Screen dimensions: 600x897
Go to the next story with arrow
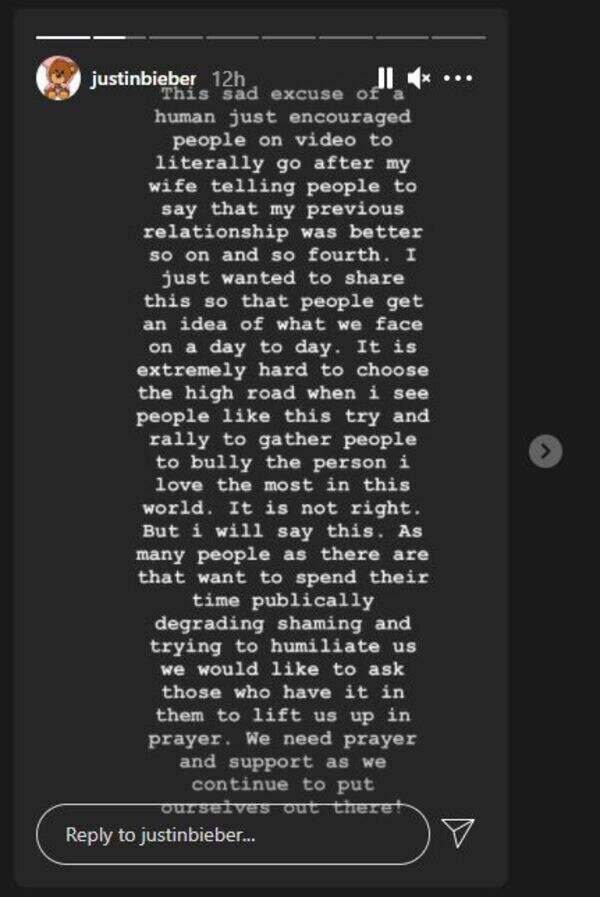click(x=545, y=451)
